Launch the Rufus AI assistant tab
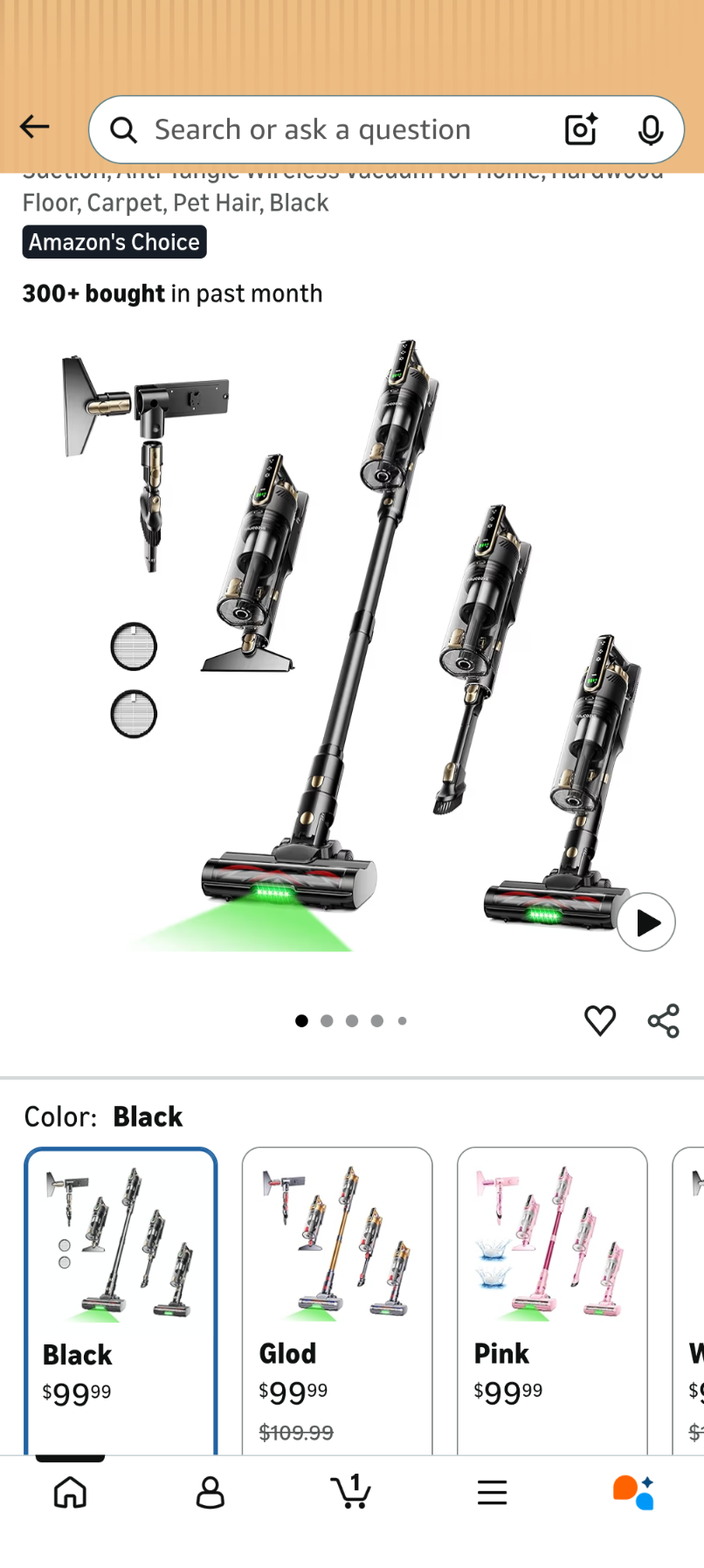This screenshot has height=1568, width=704. pyautogui.click(x=633, y=1492)
